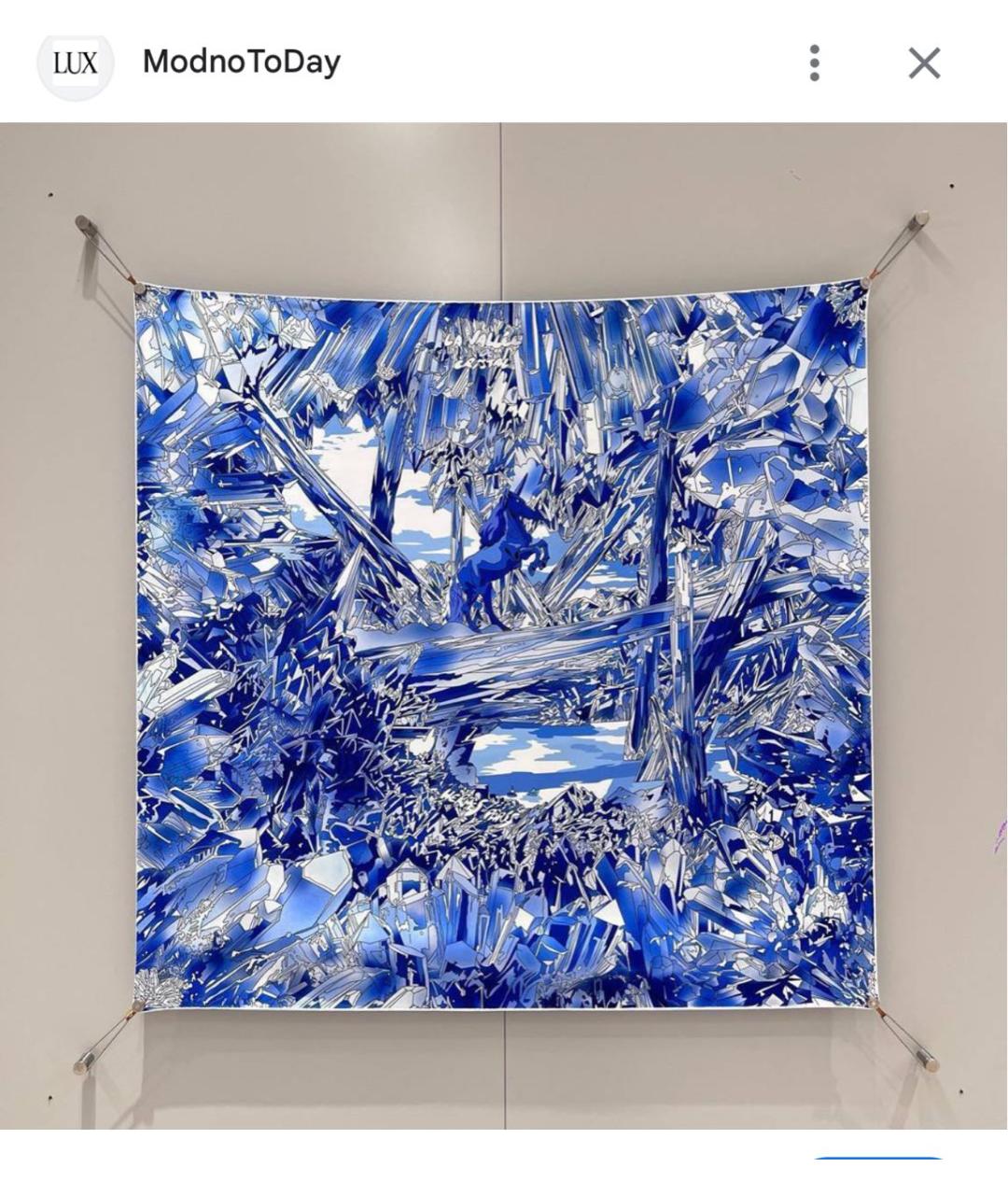
Task: Open the three-dot overflow menu
Action: [x=815, y=63]
